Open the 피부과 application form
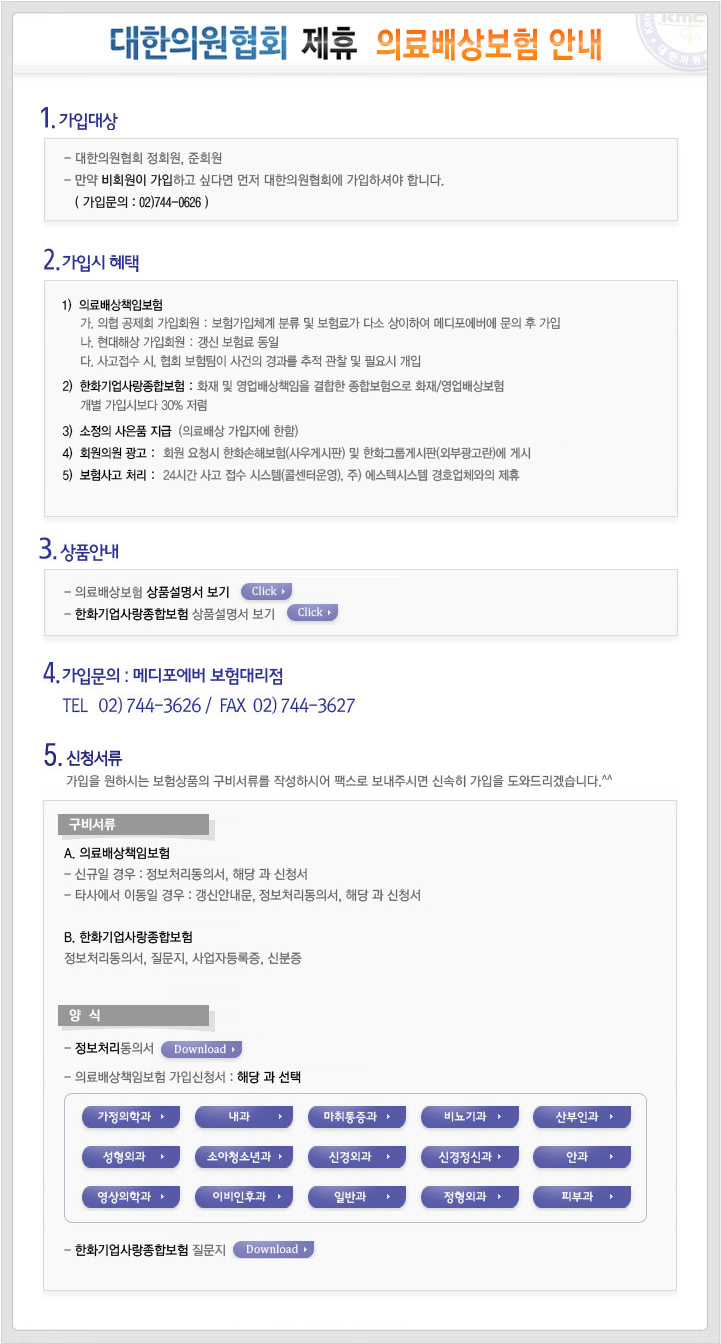The image size is (721, 1344). 583,1196
